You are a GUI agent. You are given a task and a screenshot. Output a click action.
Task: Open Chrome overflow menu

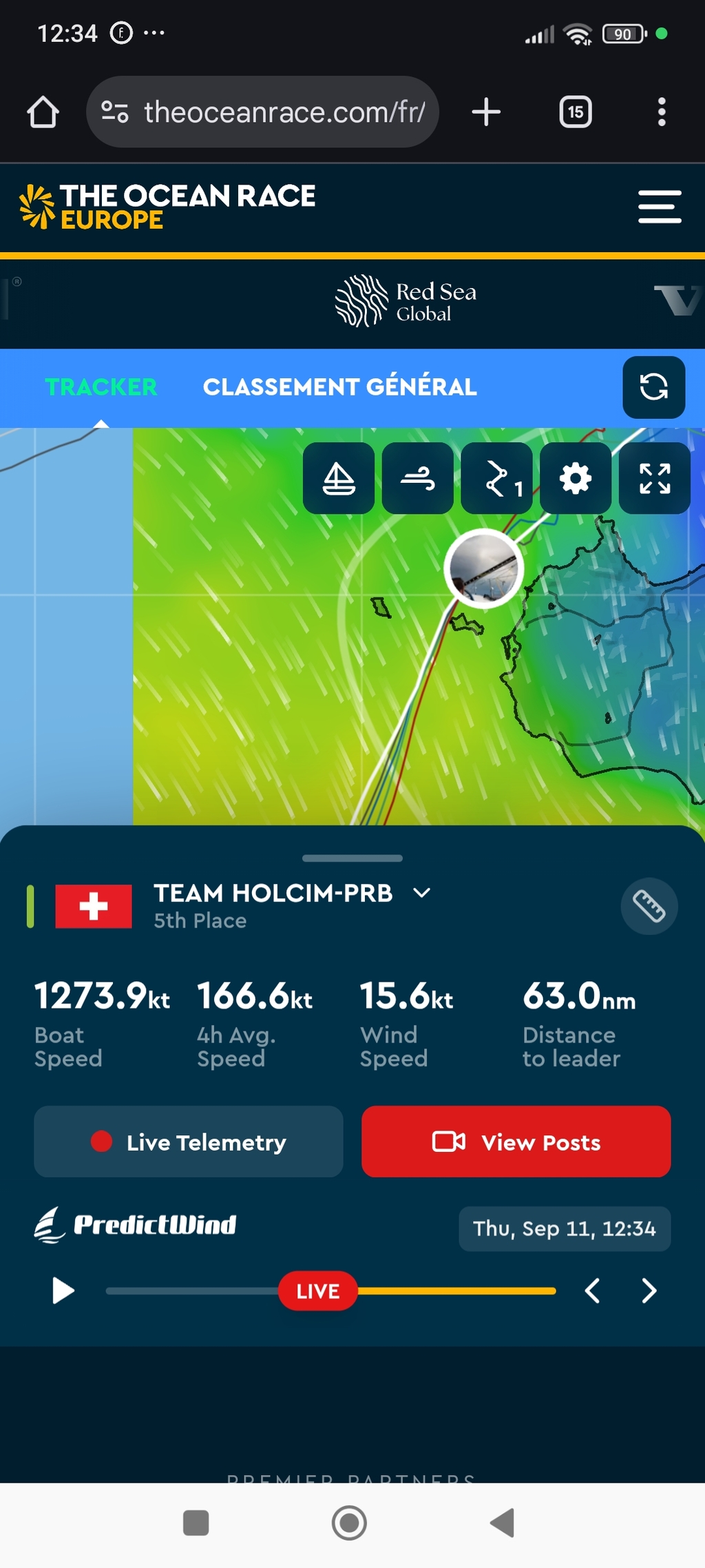pyautogui.click(x=661, y=112)
